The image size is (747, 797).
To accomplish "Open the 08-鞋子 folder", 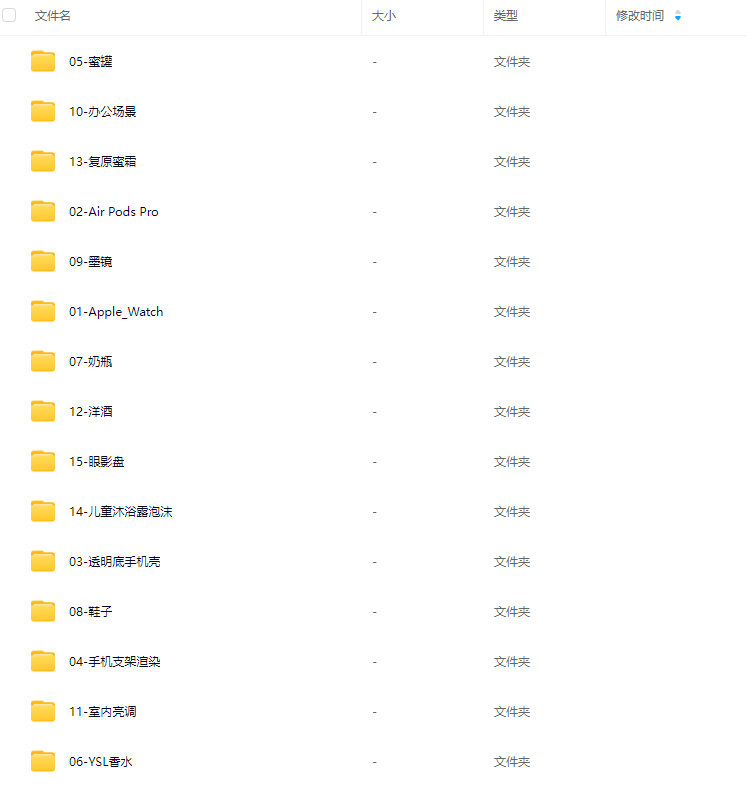I will point(90,612).
